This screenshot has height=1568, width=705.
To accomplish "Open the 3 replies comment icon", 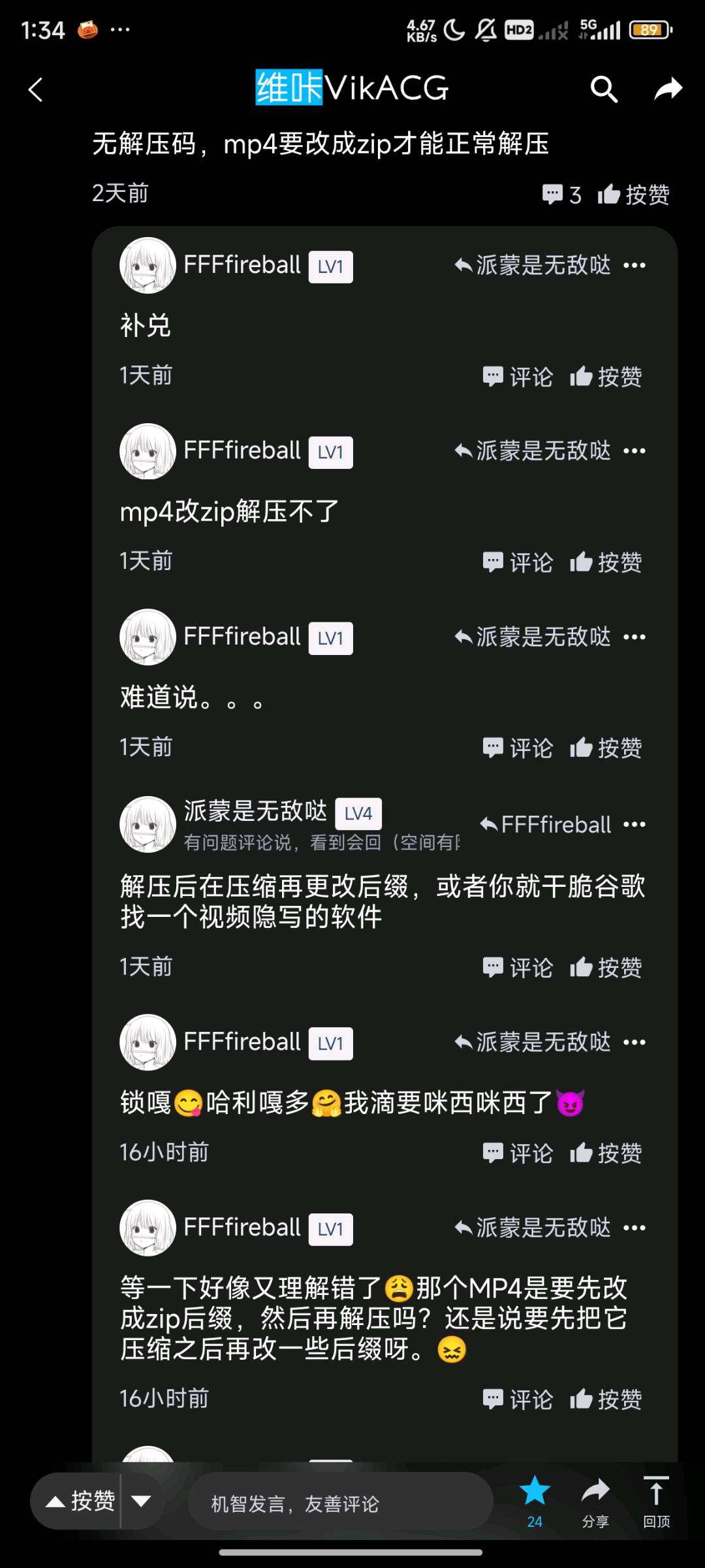I will [561, 194].
